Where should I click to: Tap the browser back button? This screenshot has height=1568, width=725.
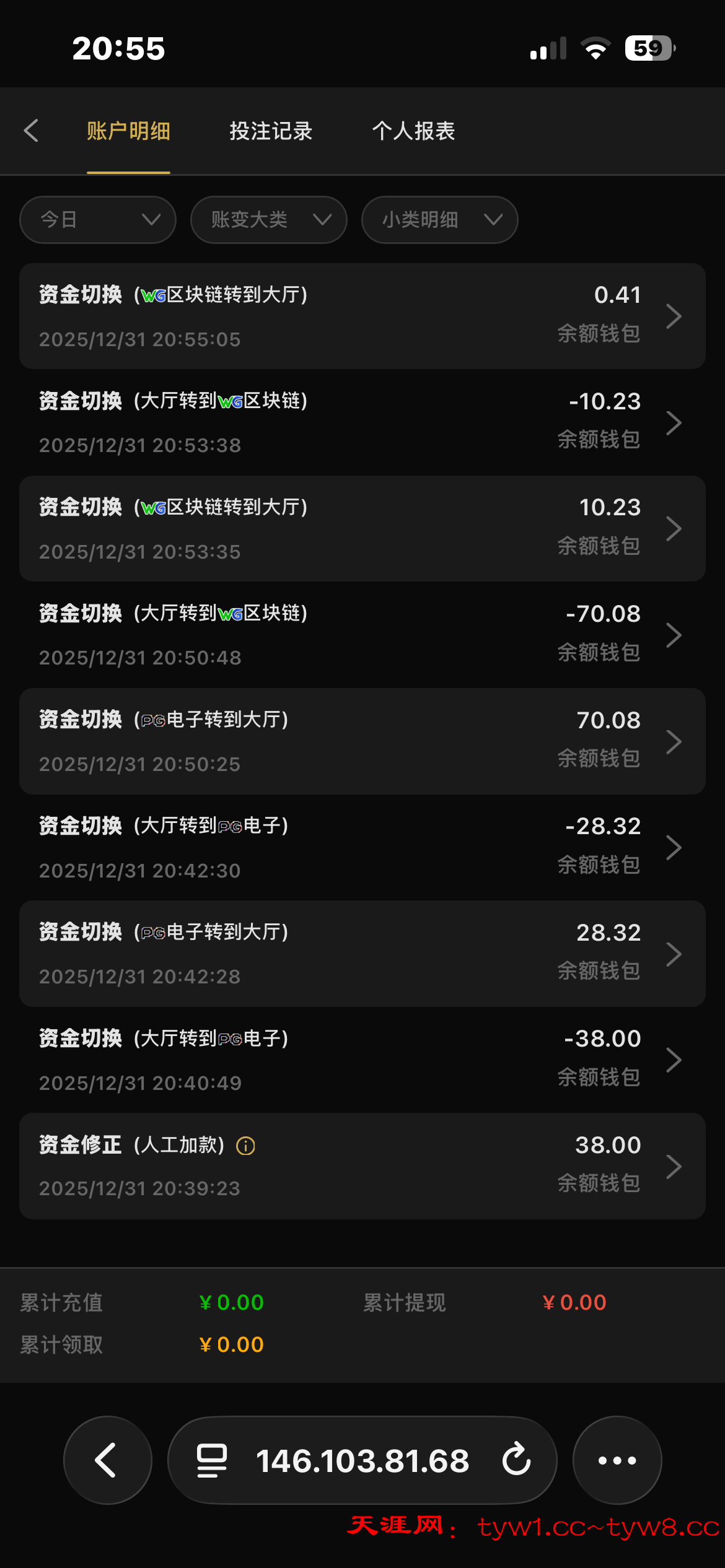point(108,1460)
